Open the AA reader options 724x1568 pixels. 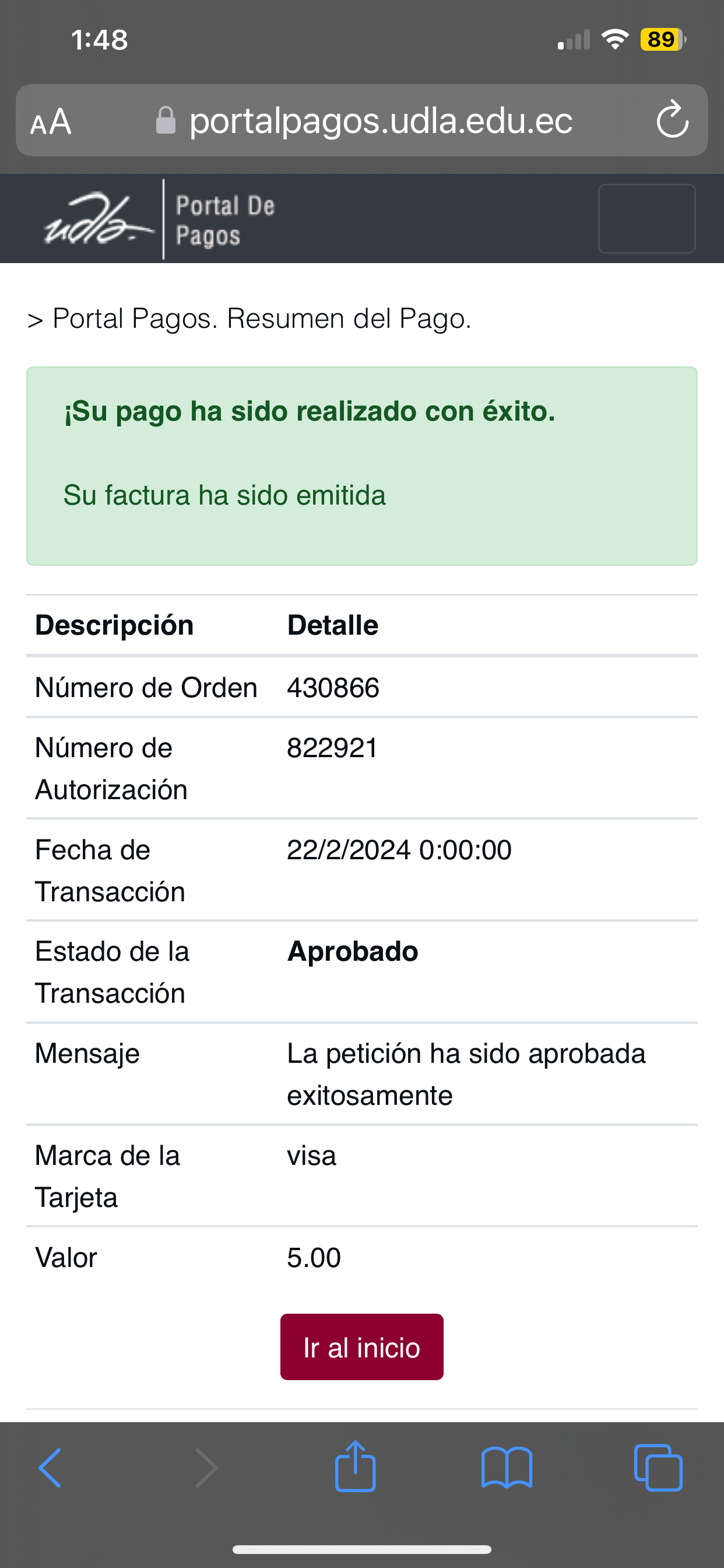tap(51, 121)
